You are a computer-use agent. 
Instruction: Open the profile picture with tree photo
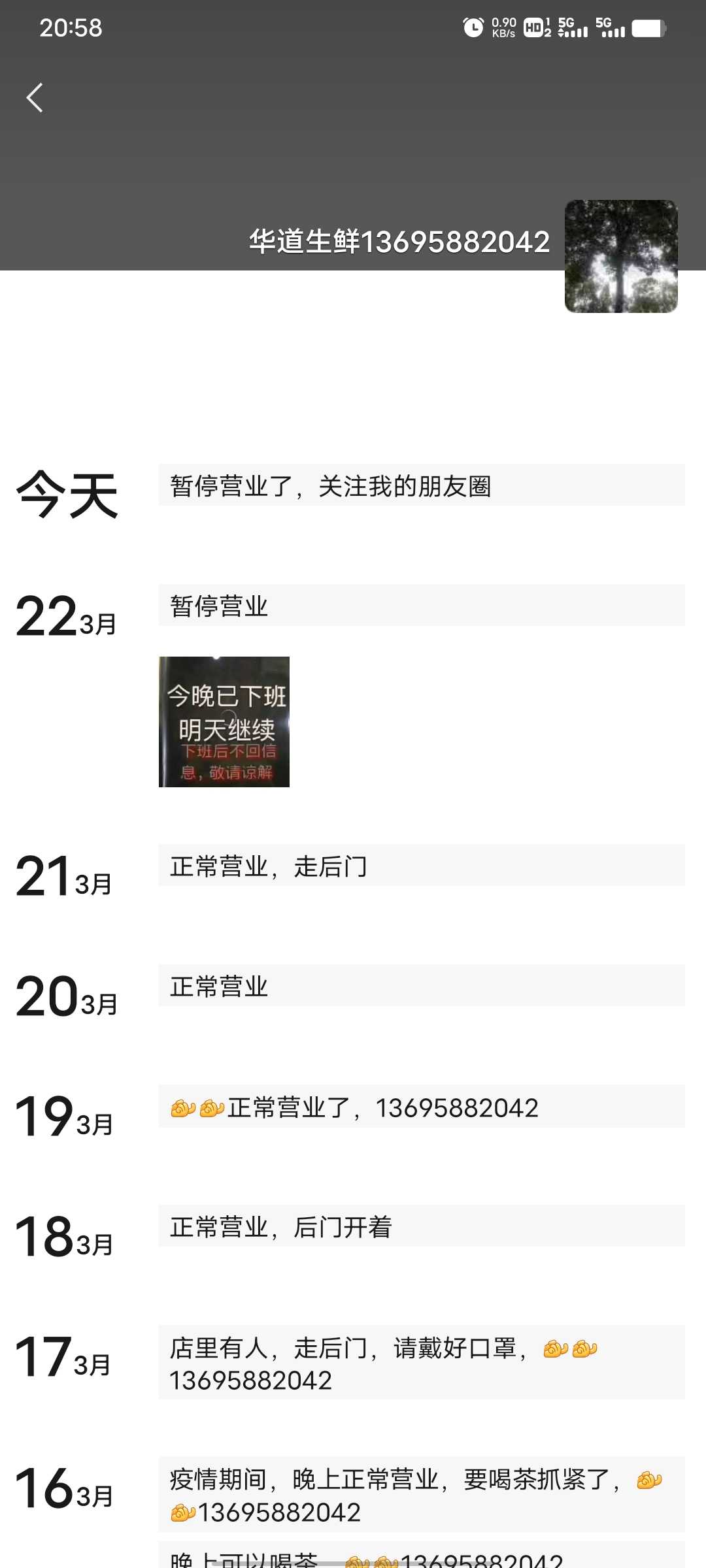click(x=620, y=256)
